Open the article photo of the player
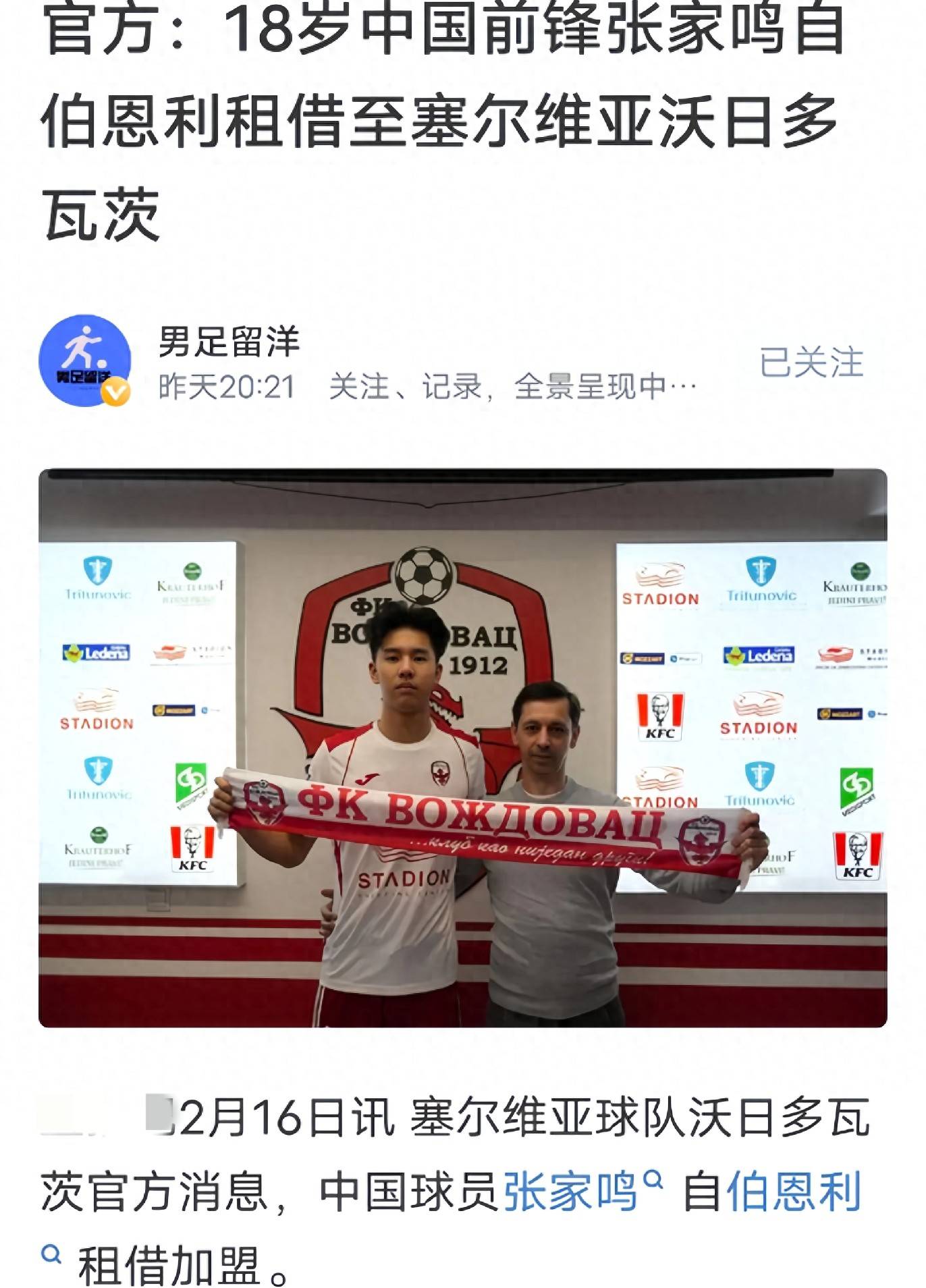This screenshot has width=926, height=1288. coord(462,748)
